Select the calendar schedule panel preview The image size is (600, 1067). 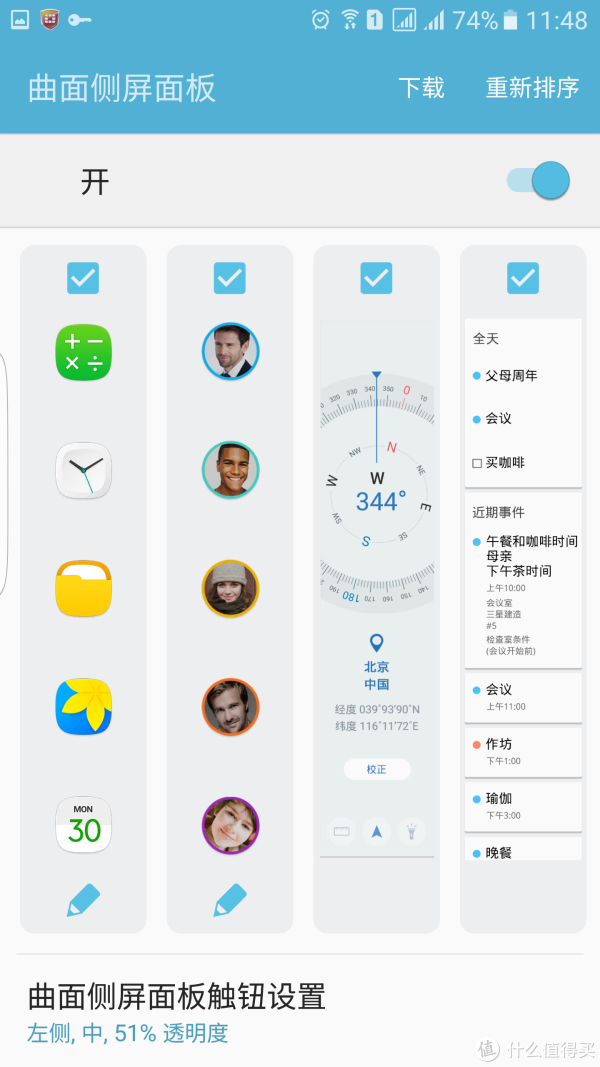pyautogui.click(x=523, y=589)
